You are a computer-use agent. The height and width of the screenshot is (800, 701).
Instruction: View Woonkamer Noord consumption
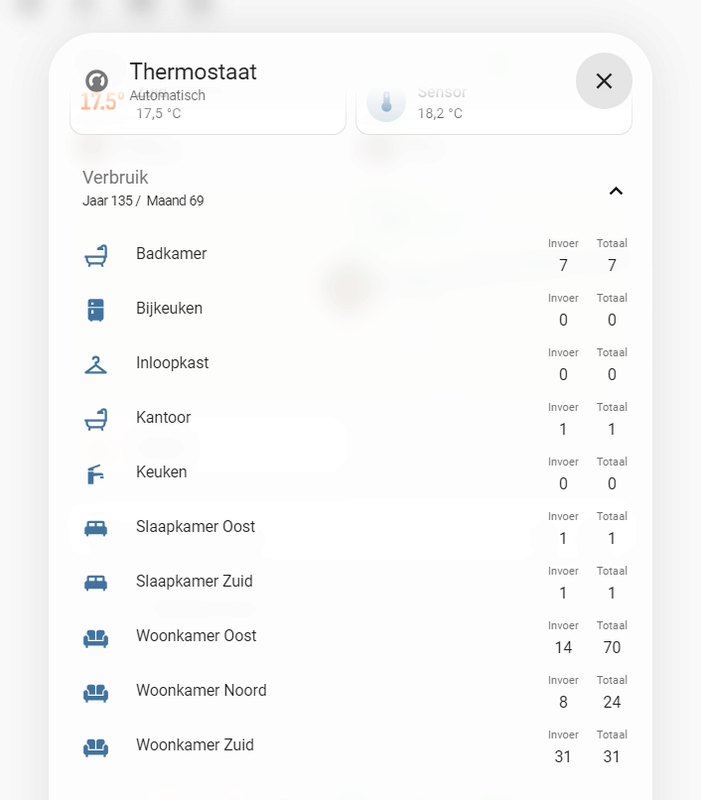(201, 691)
